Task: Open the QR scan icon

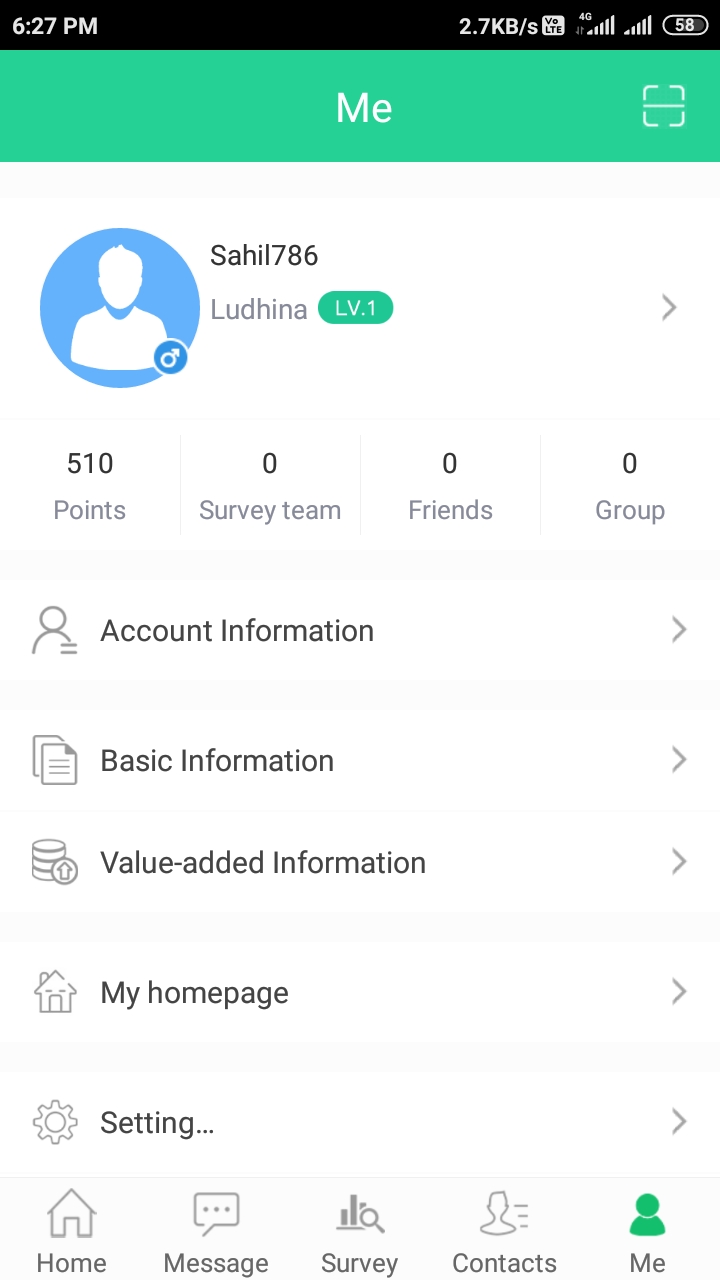Action: pyautogui.click(x=663, y=107)
